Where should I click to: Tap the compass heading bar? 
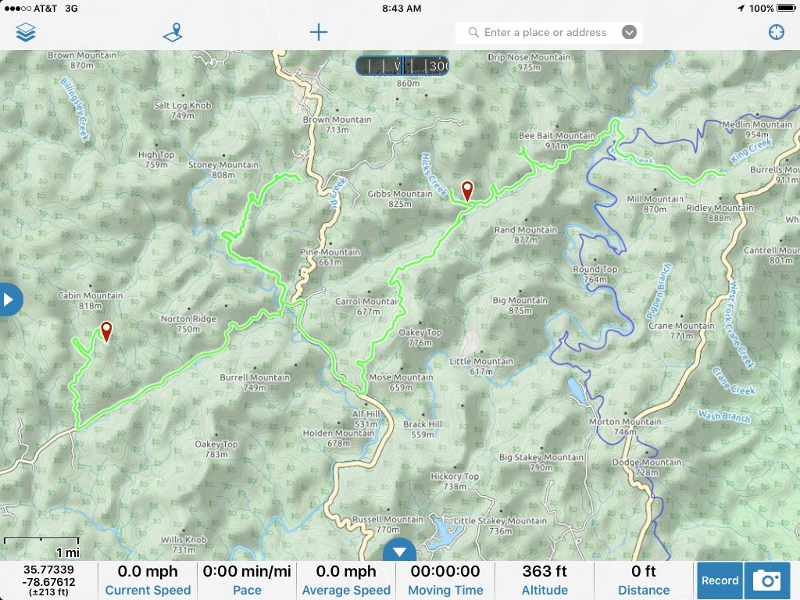coord(402,66)
